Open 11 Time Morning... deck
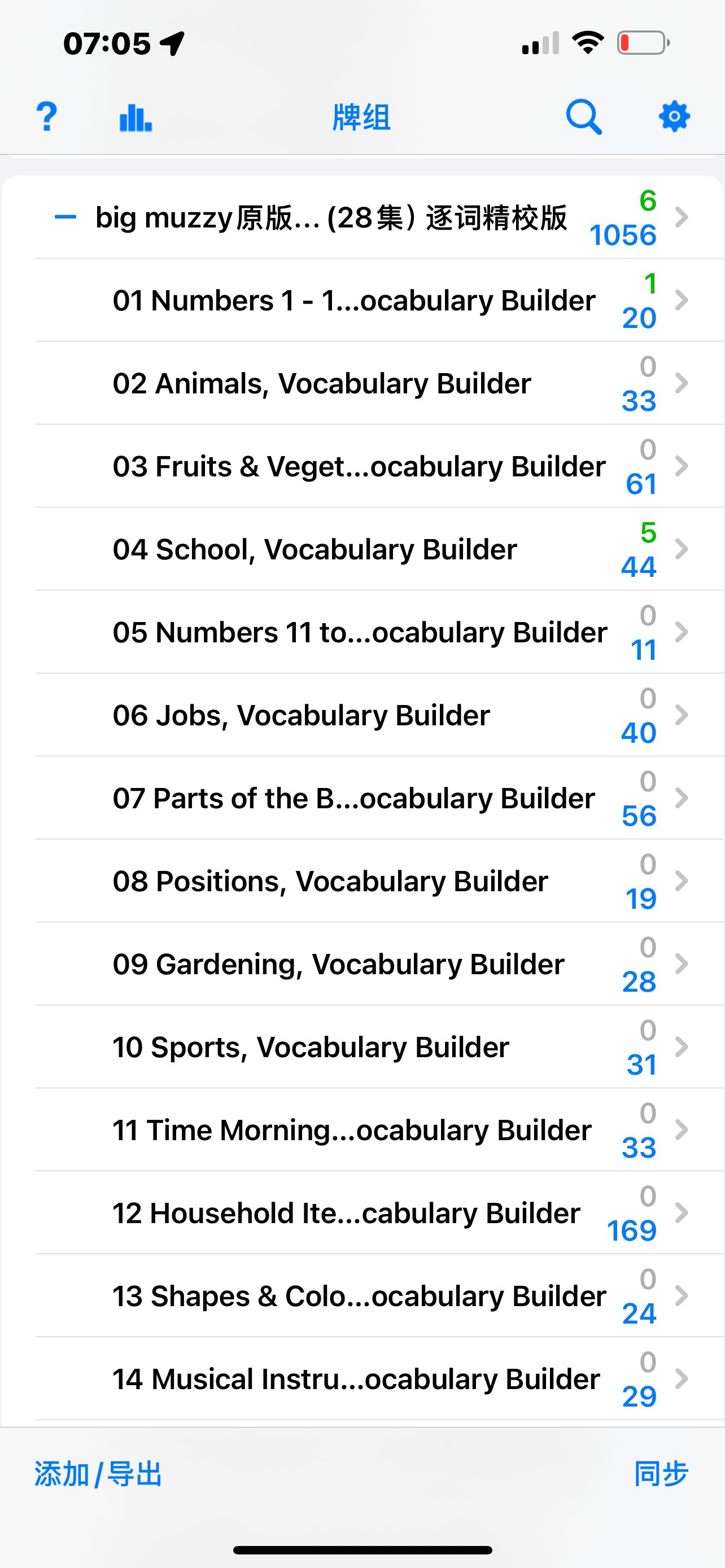 pyautogui.click(x=379, y=1130)
